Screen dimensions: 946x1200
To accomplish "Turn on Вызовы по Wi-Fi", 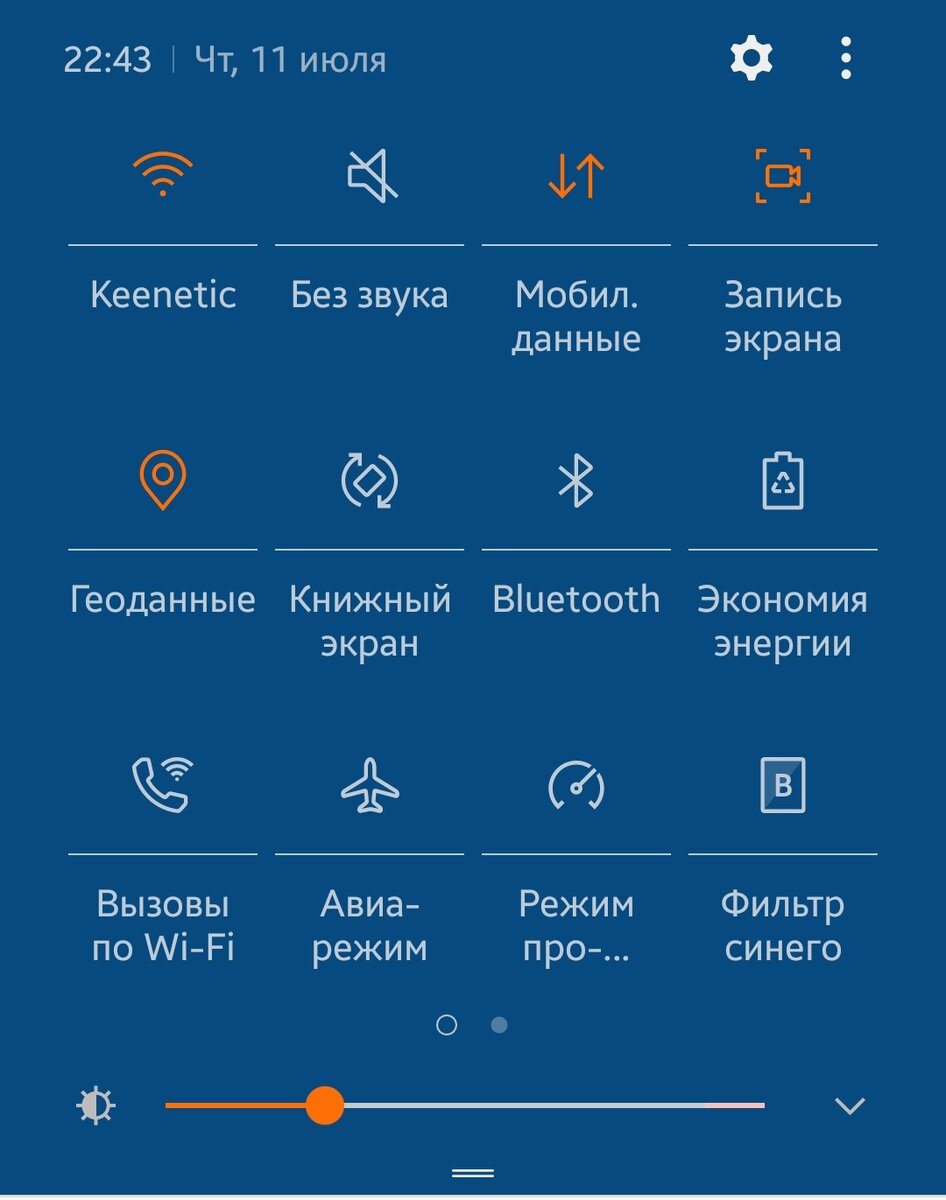I will click(163, 785).
